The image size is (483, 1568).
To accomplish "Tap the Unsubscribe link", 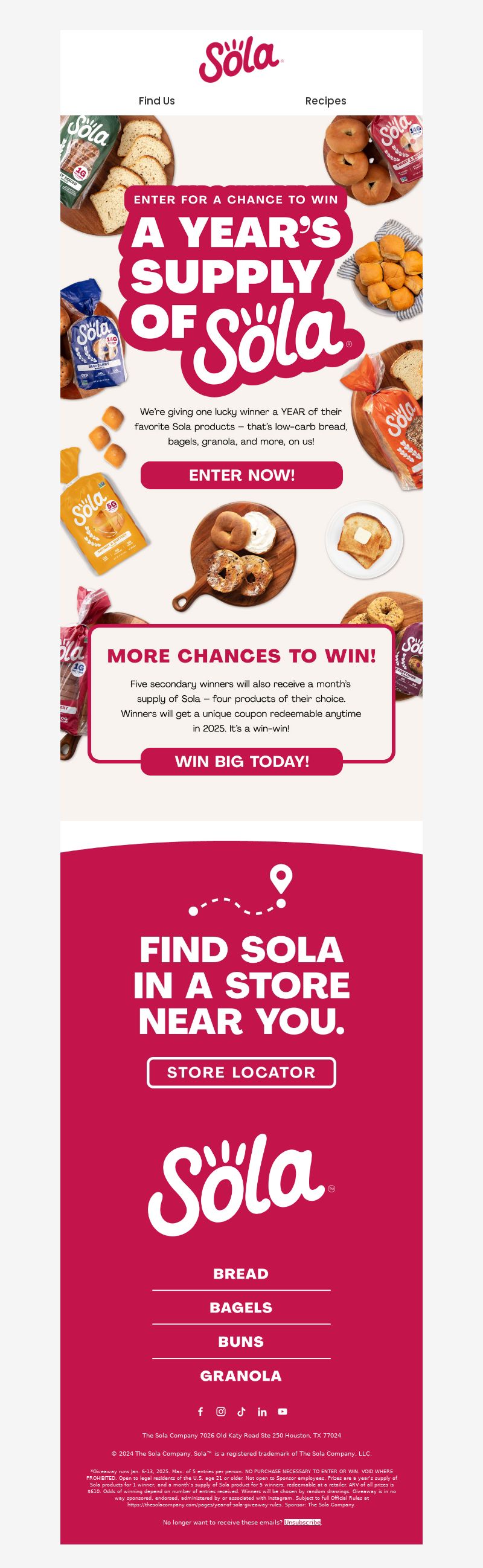I will click(x=302, y=1522).
